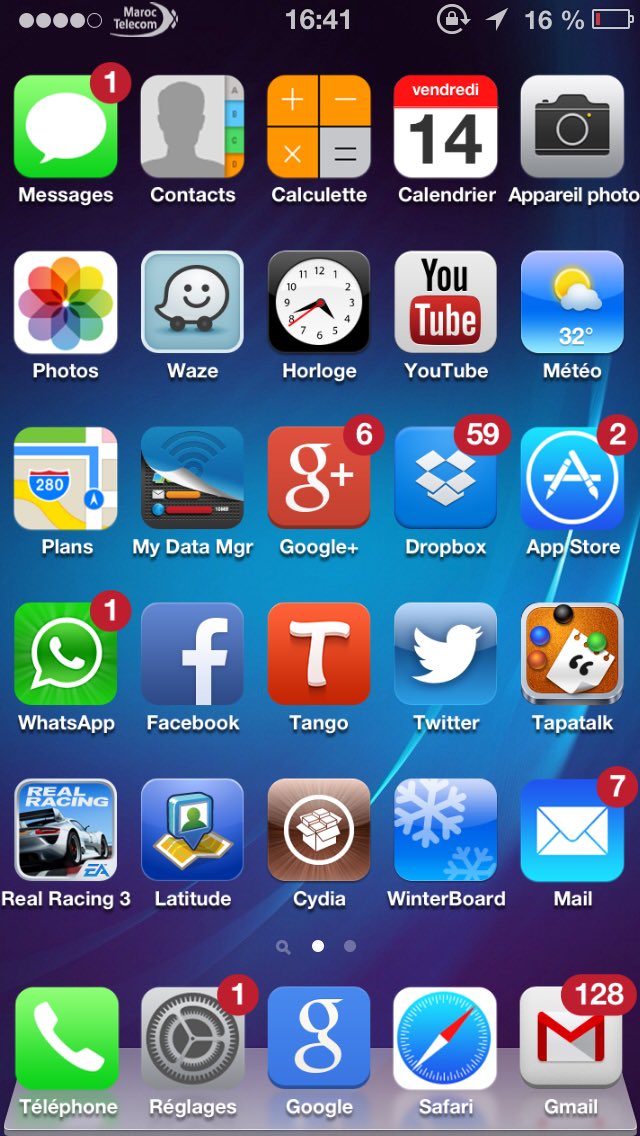
Task: Open the Calendrier app
Action: [x=446, y=127]
